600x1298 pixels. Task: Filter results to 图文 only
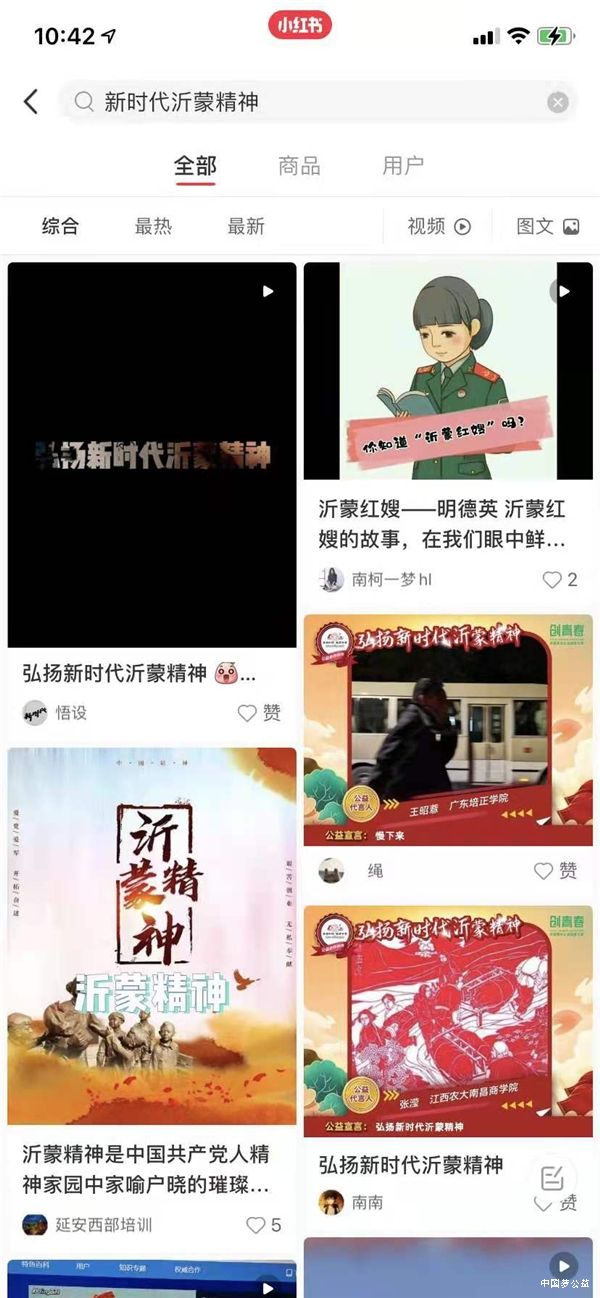(547, 226)
